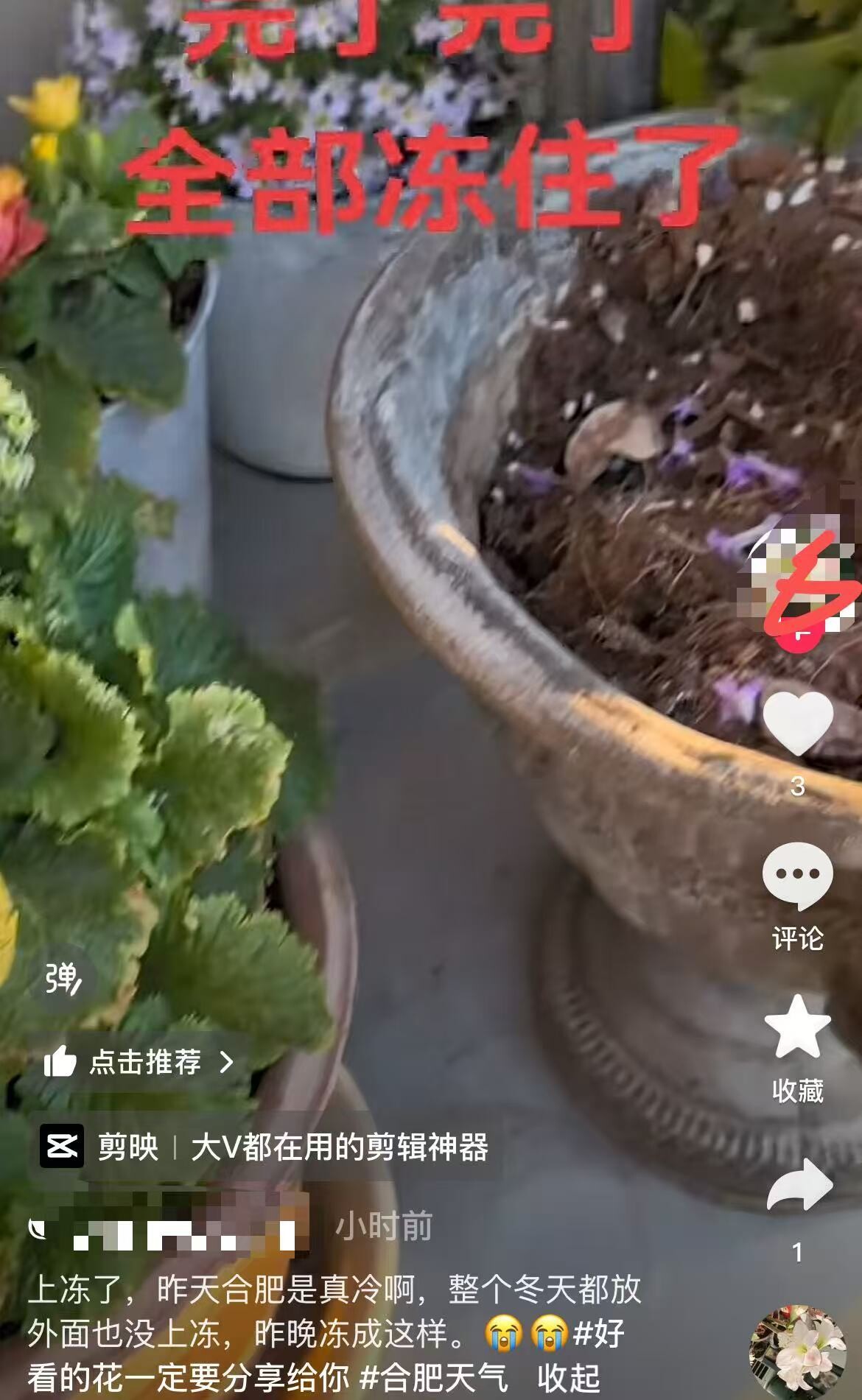Screen dimensions: 862x1400
Task: Open the comments (评论) section
Action: (x=797, y=878)
